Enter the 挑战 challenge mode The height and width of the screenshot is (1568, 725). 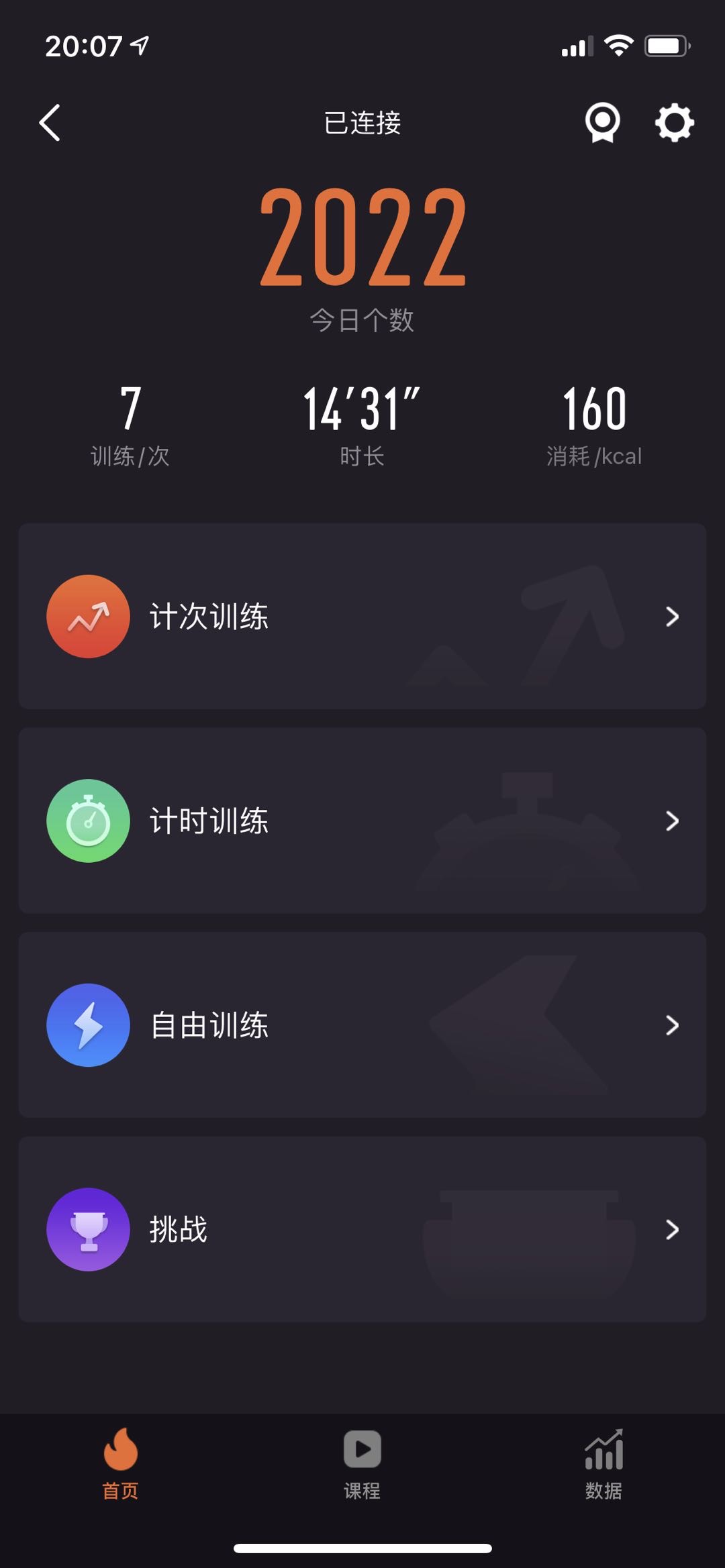(x=362, y=1229)
